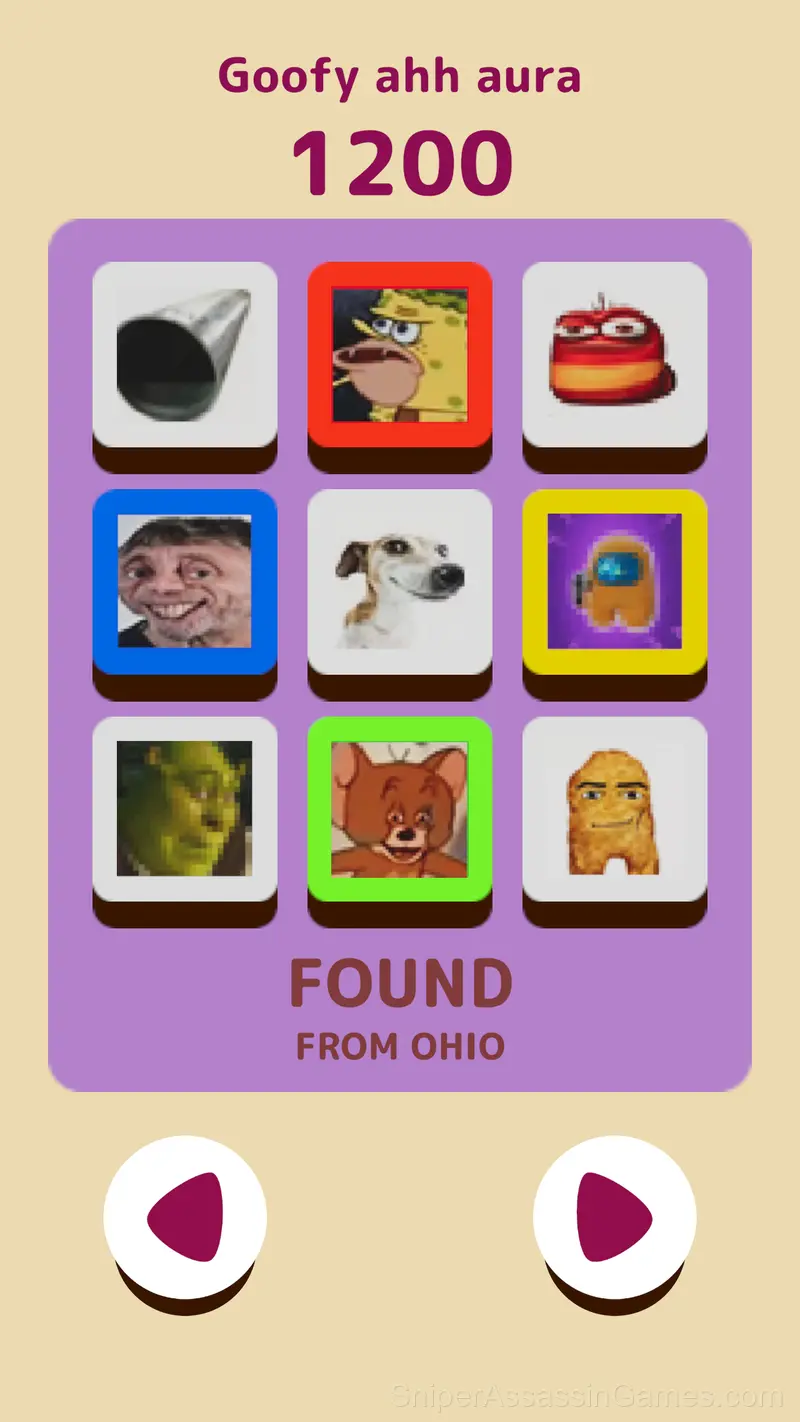Screen dimensions: 800x1422
Task: Tap the chicken nugget face tile
Action: (x=615, y=809)
